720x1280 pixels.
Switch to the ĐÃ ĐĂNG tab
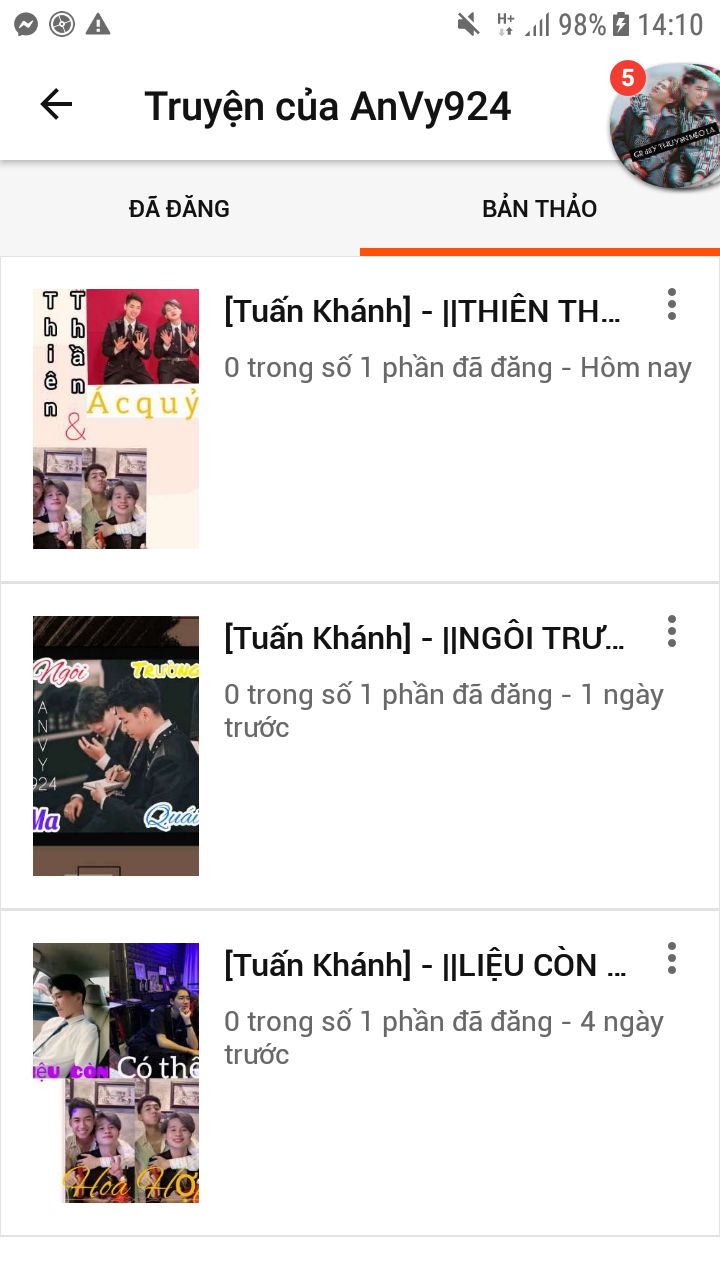click(180, 209)
